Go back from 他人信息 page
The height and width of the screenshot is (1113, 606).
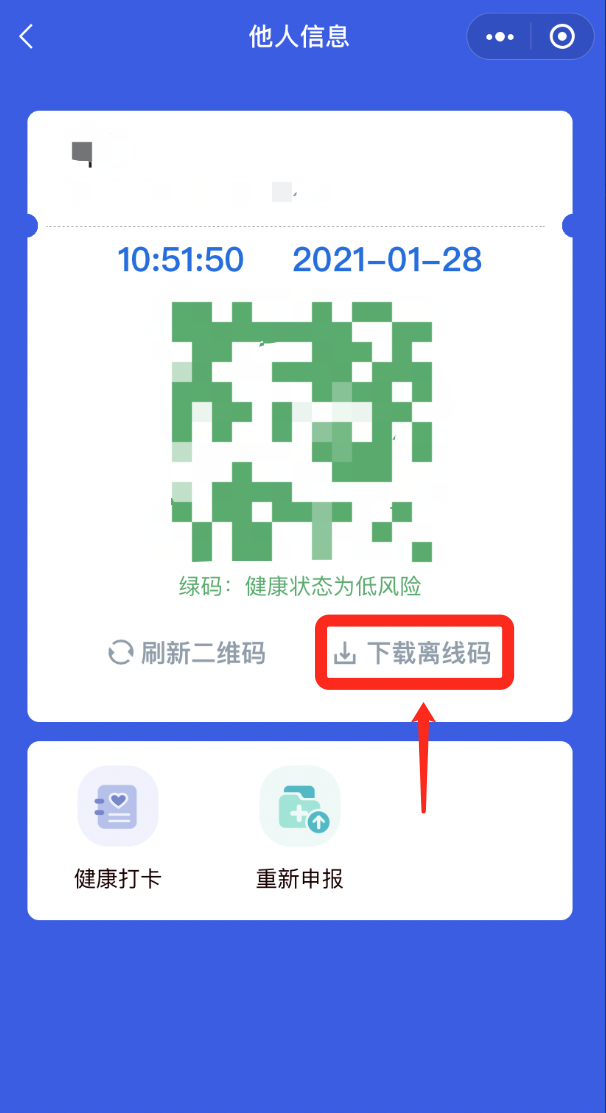[27, 38]
